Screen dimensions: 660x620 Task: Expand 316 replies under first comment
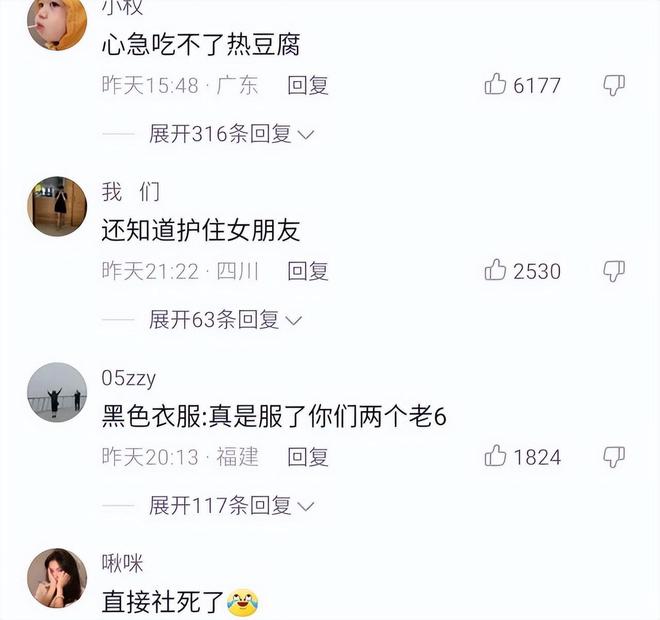[232, 134]
